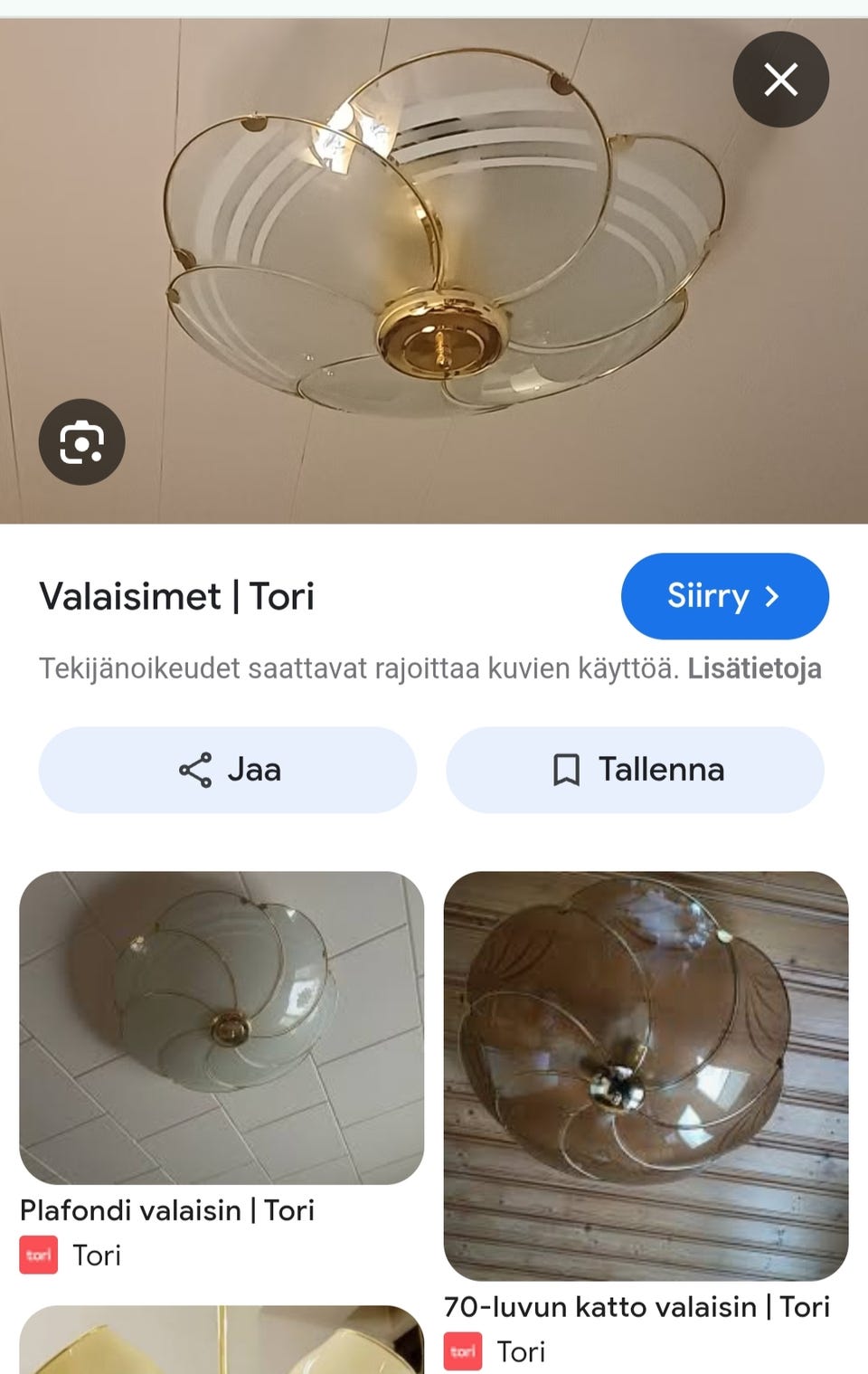This screenshot has width=868, height=1374.
Task: Open the Lisätietoja copyright link
Action: 755,668
